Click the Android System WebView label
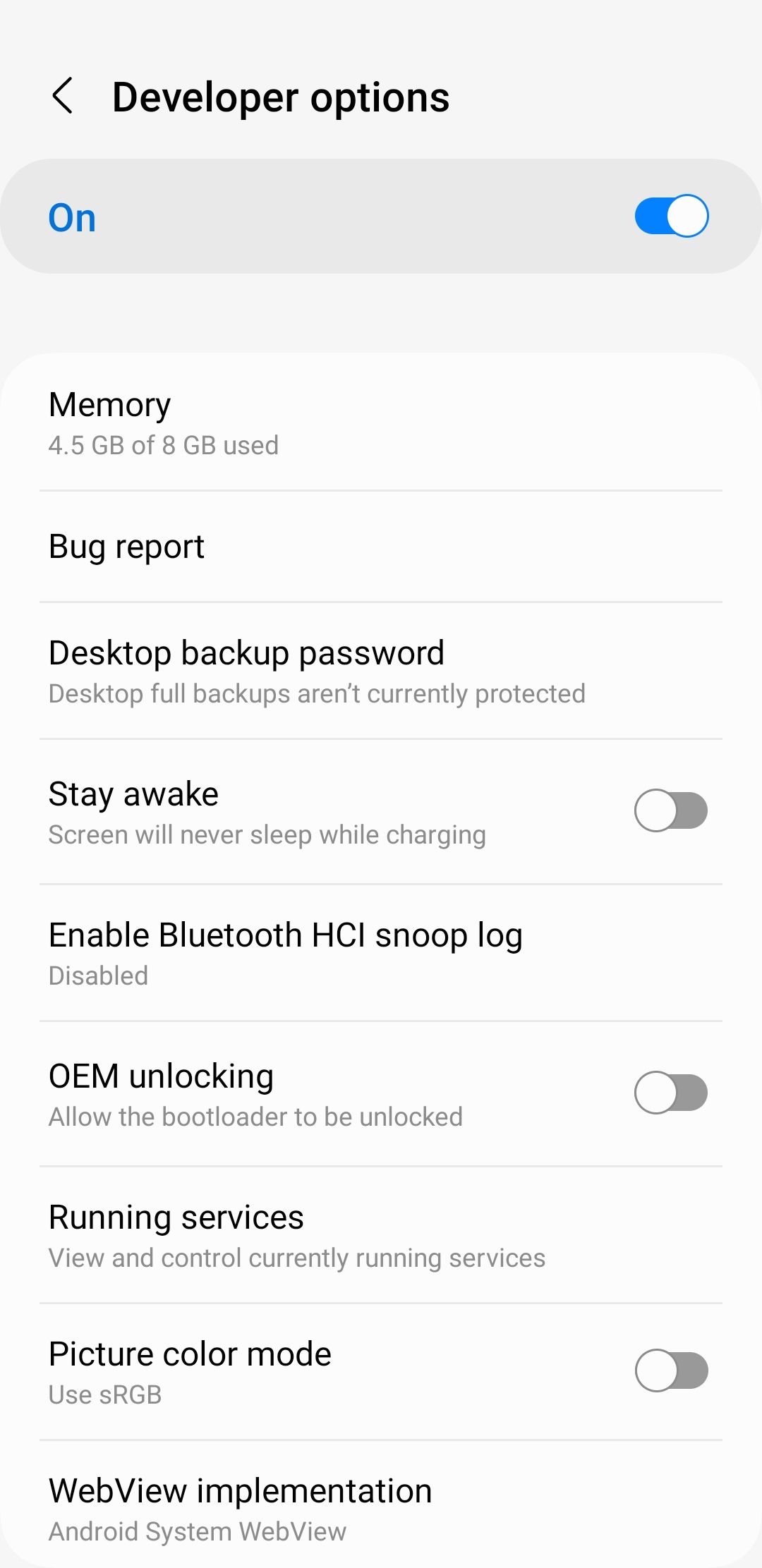This screenshot has width=762, height=1568. [198, 1531]
